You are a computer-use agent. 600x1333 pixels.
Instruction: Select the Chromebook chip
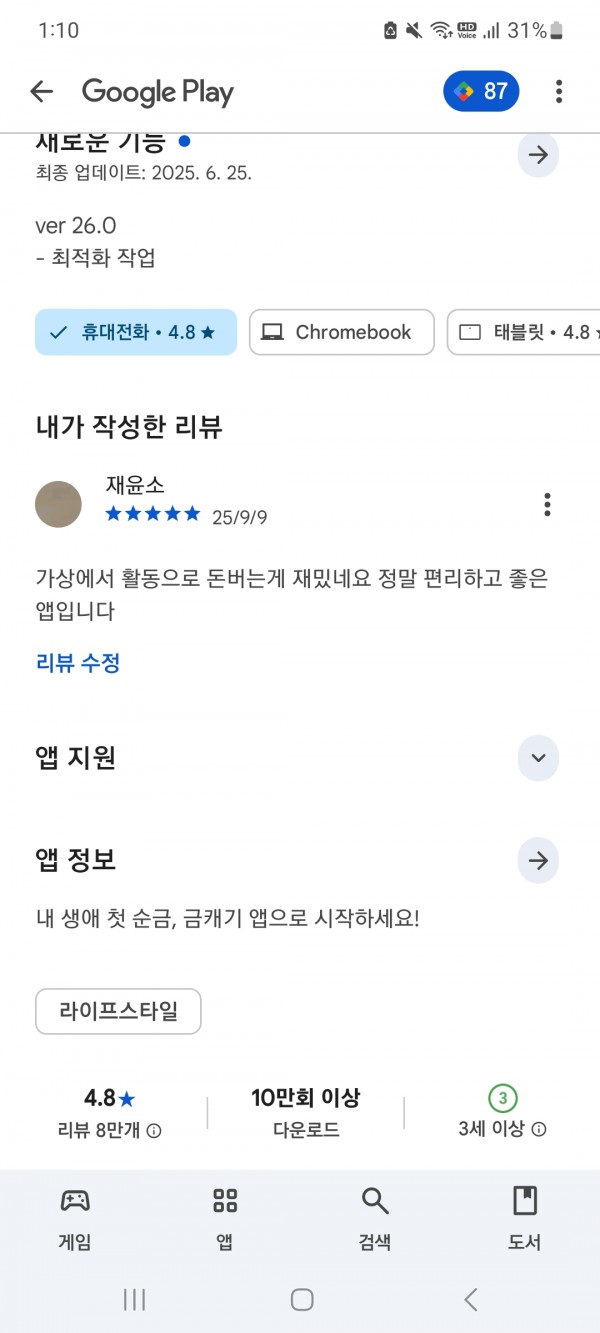pos(342,332)
